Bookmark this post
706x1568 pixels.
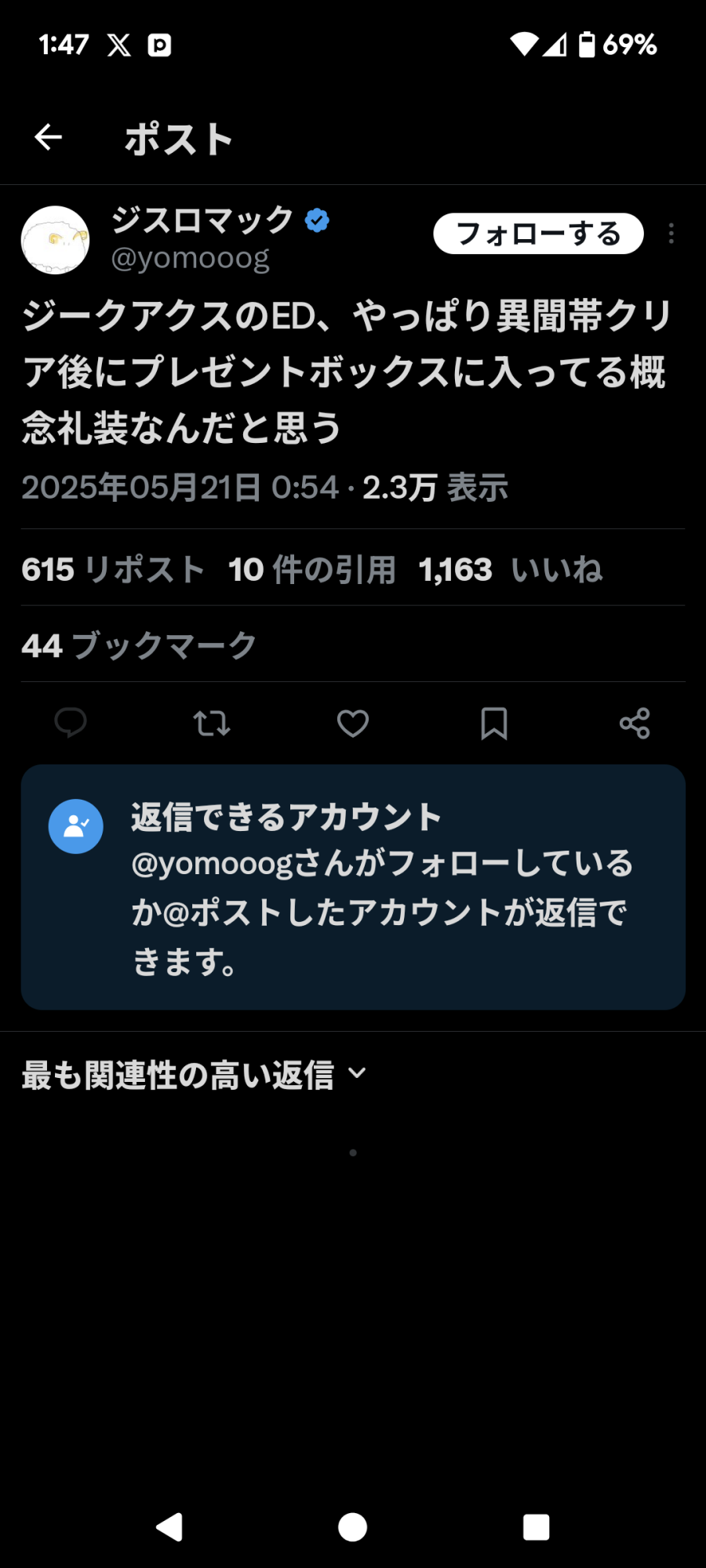click(494, 723)
